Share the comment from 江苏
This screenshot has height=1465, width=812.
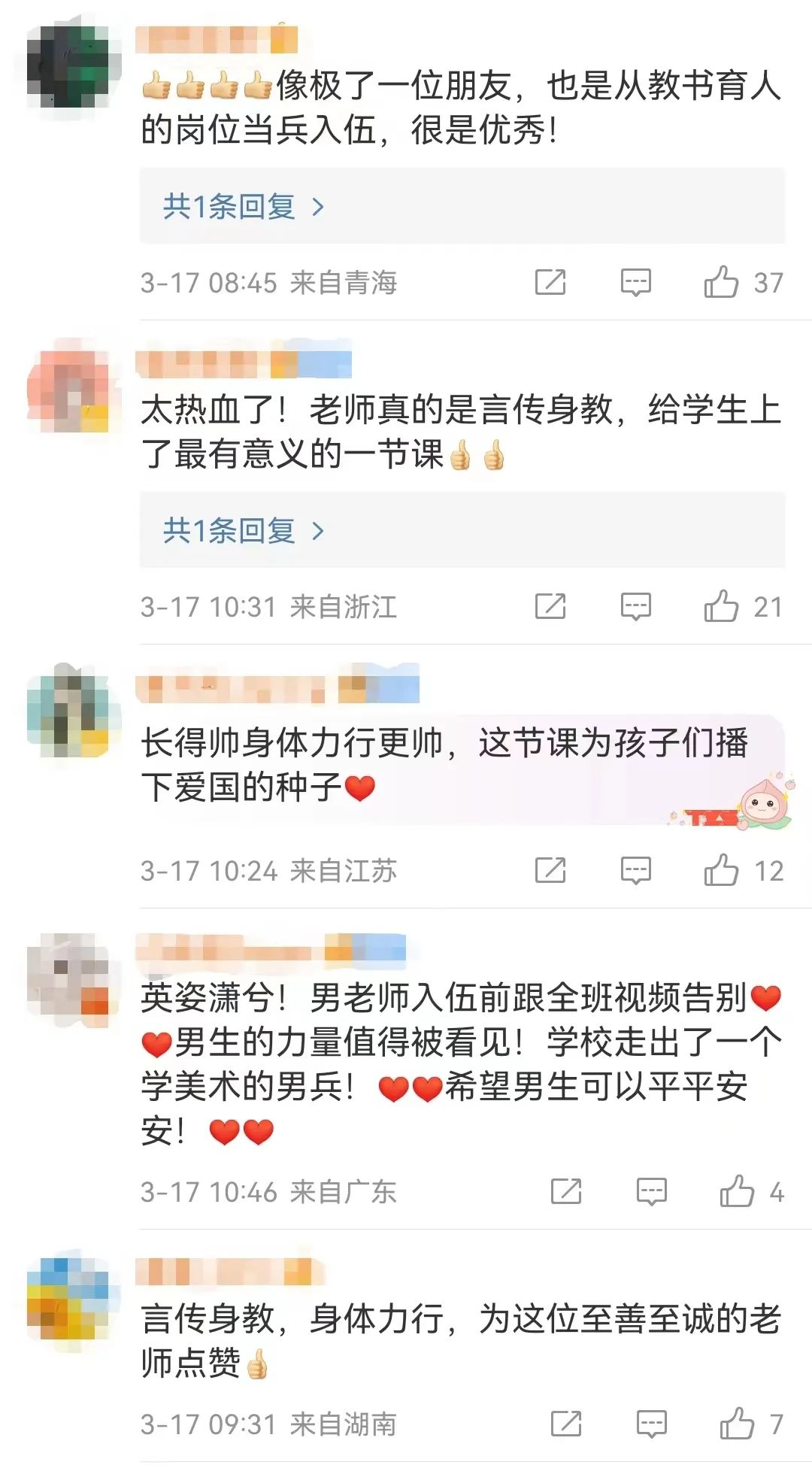tap(550, 871)
